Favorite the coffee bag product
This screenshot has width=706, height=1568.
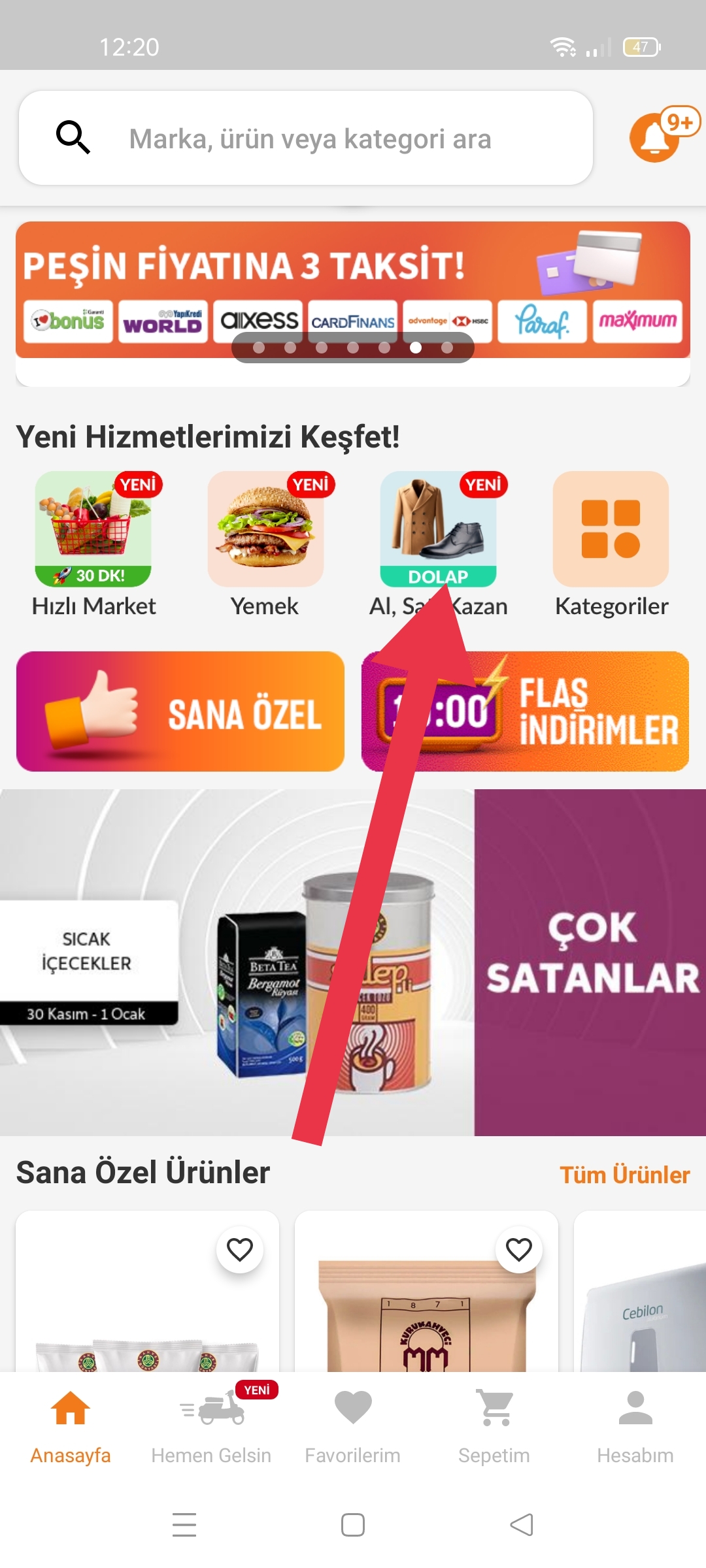point(519,1249)
